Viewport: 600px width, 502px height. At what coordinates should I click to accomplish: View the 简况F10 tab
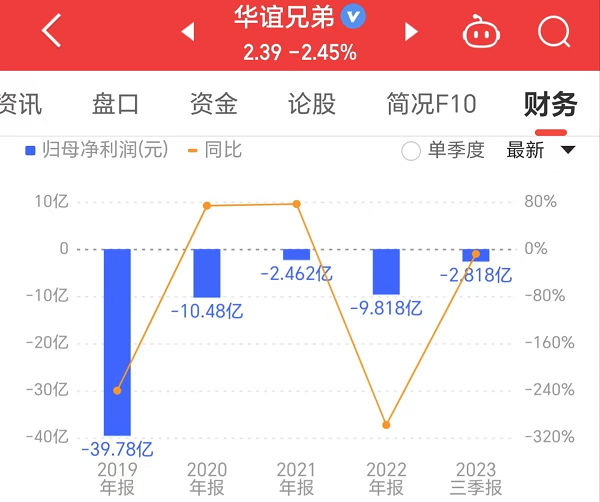pos(432,103)
